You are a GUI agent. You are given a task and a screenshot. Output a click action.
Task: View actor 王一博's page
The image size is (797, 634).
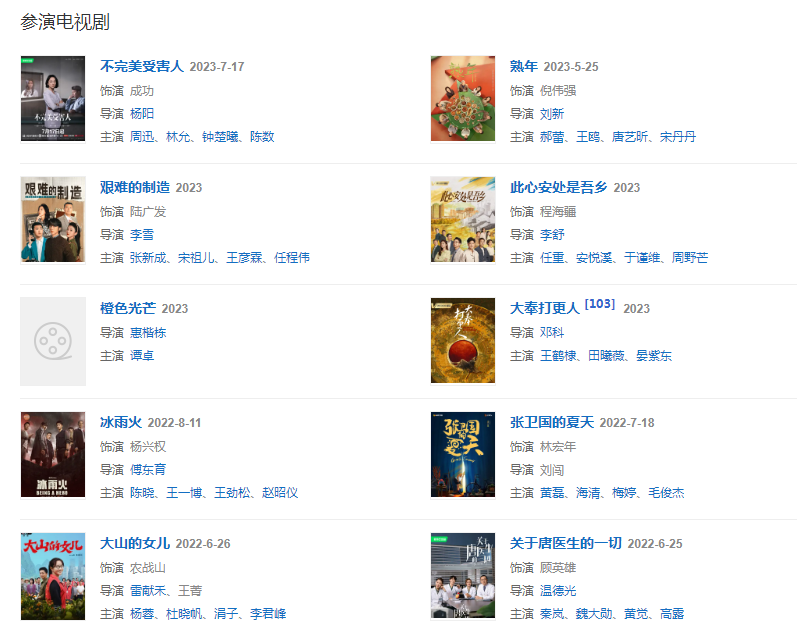pyautogui.click(x=185, y=493)
